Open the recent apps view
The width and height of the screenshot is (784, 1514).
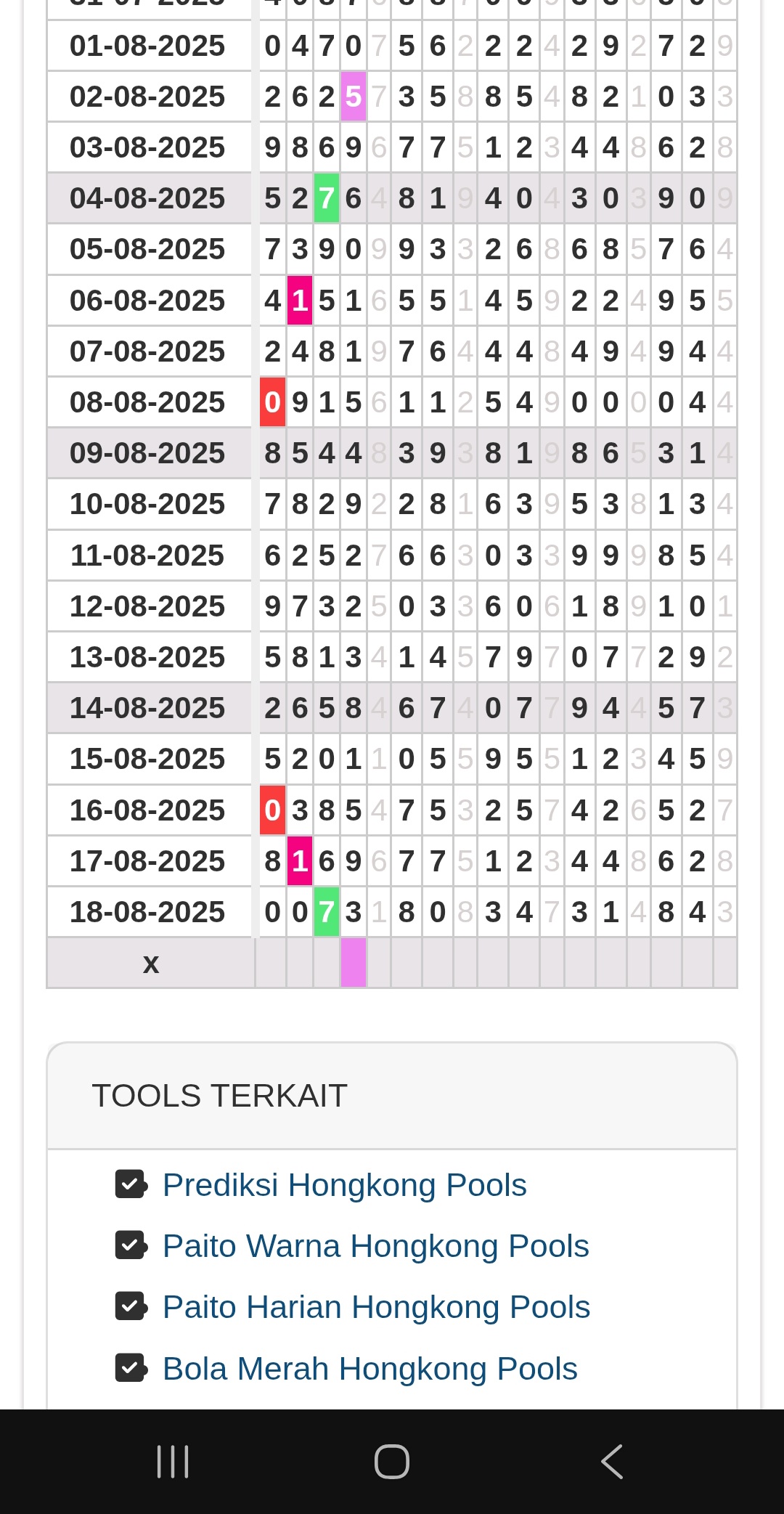173,1462
